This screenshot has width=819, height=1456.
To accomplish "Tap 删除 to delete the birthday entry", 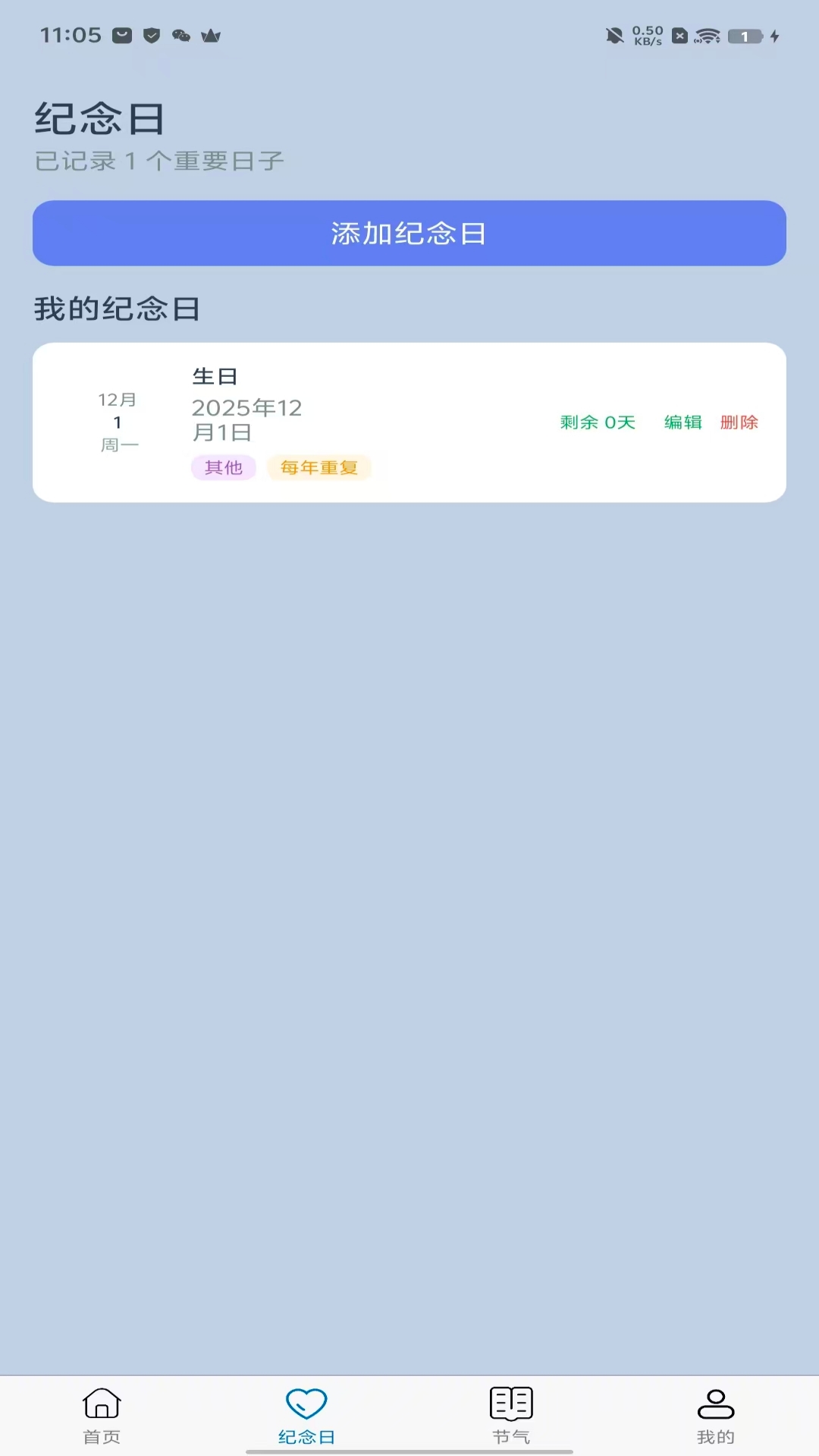I will [739, 422].
